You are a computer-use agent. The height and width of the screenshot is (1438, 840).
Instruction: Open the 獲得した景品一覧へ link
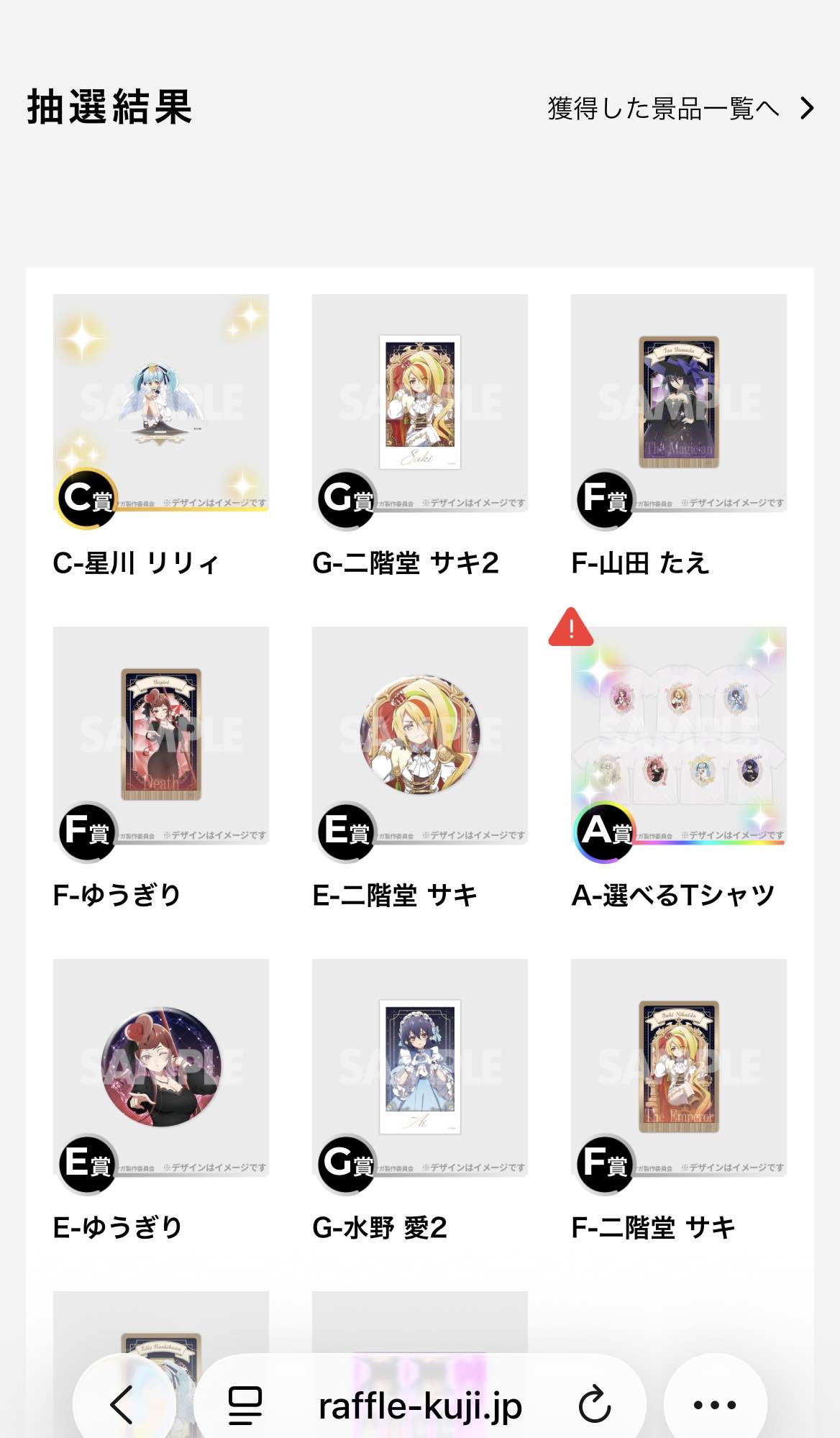tap(680, 109)
